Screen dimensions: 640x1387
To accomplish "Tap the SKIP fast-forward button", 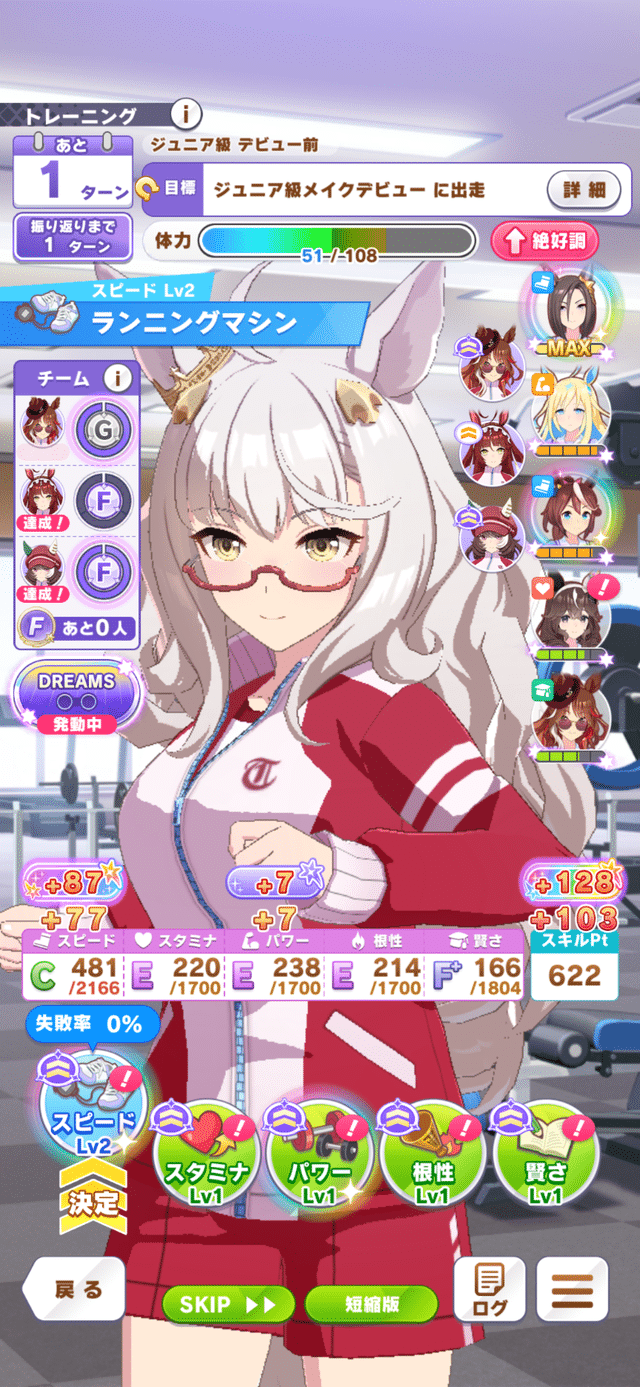I will (x=228, y=1304).
